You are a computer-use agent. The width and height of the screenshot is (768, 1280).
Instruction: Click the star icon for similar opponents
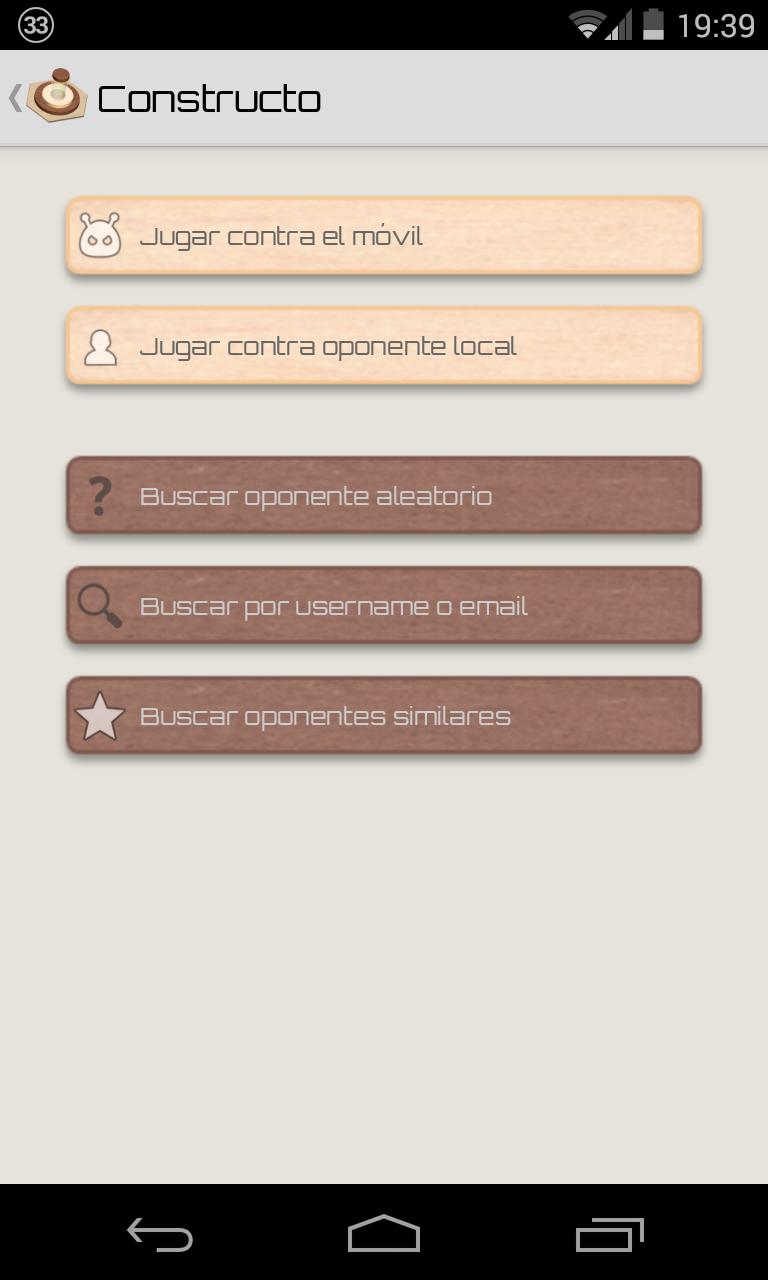[x=99, y=714]
